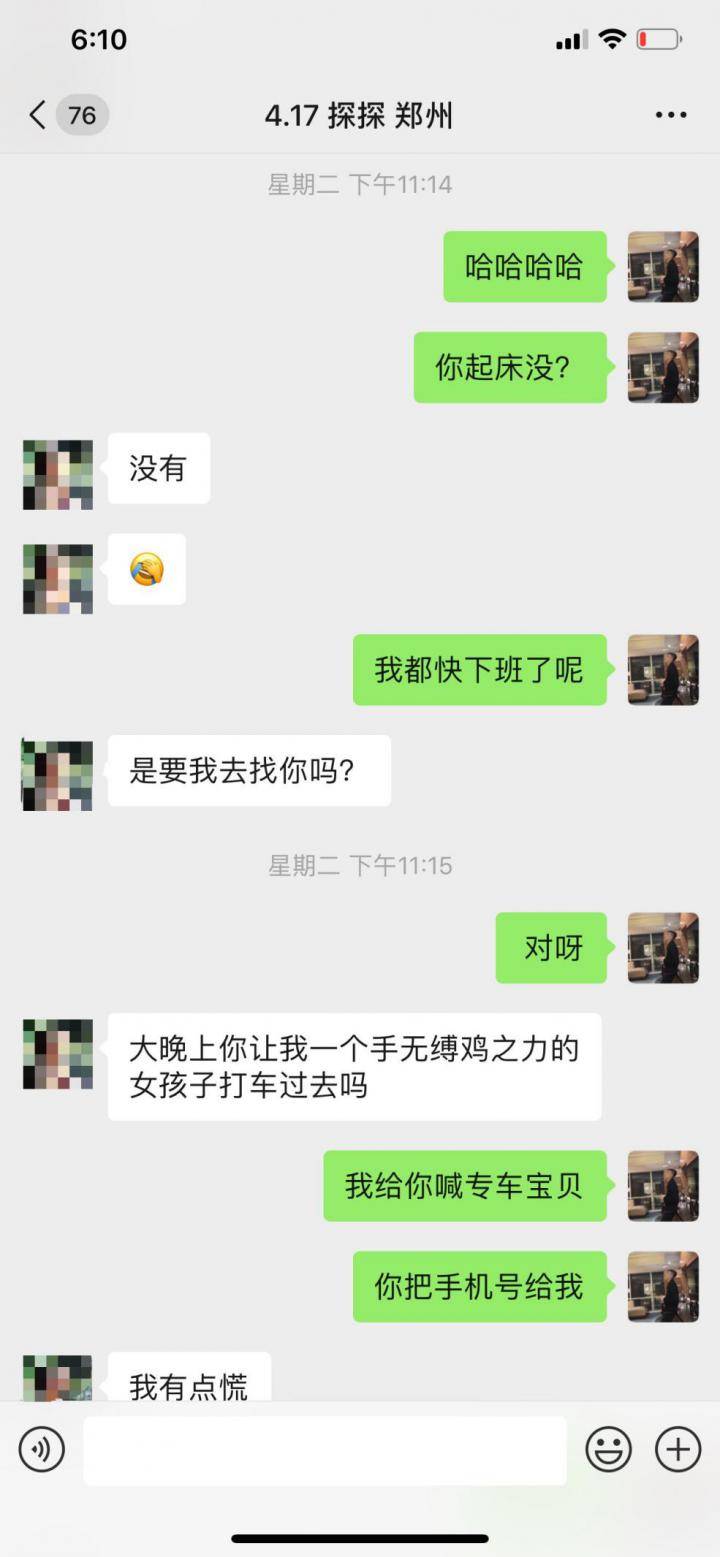This screenshot has width=720, height=1557.
Task: Open the contact's pixelated avatar
Action: (x=57, y=470)
